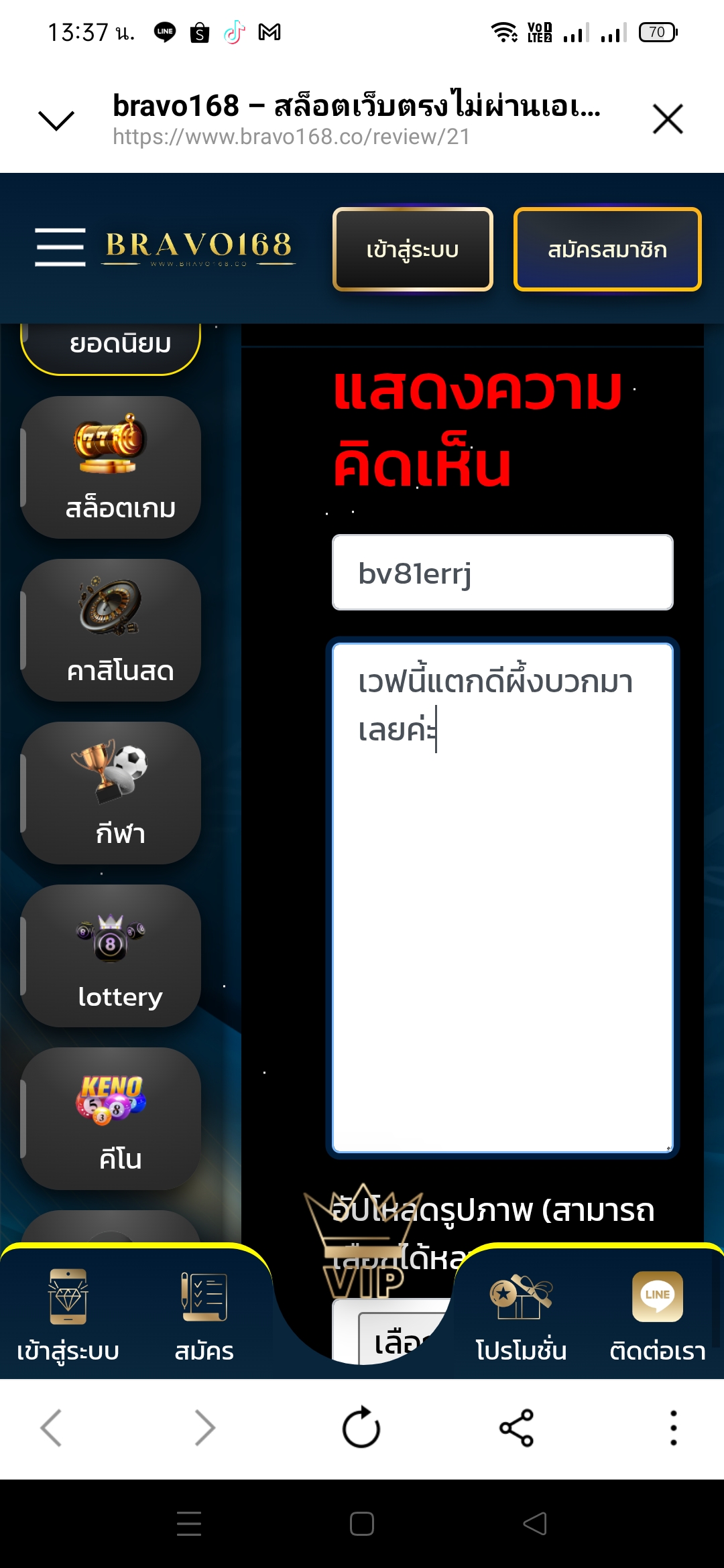Open the lottery category

(111, 956)
